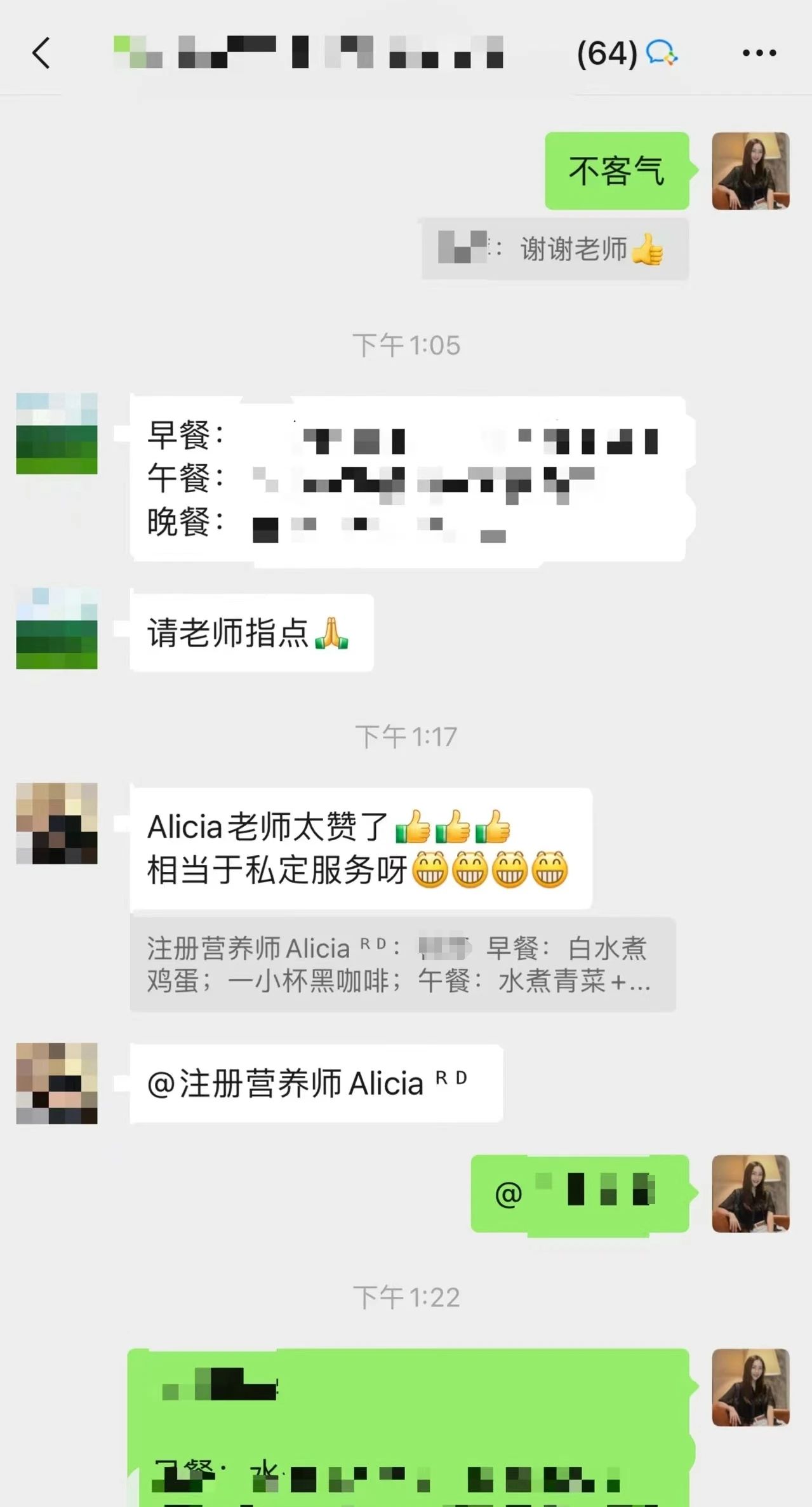Open the group chat overflow menu

tap(759, 53)
